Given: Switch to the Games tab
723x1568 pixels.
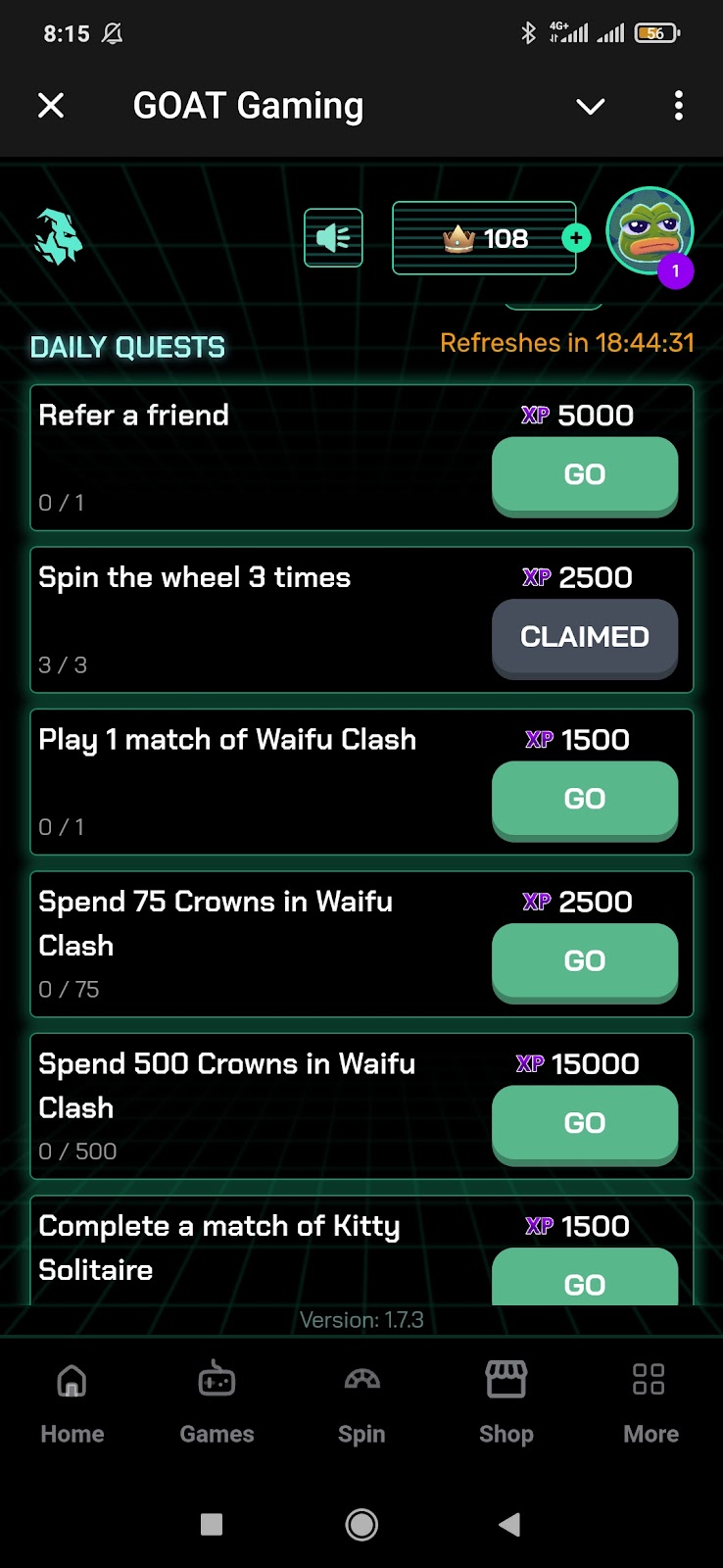Looking at the screenshot, I should tap(217, 1401).
